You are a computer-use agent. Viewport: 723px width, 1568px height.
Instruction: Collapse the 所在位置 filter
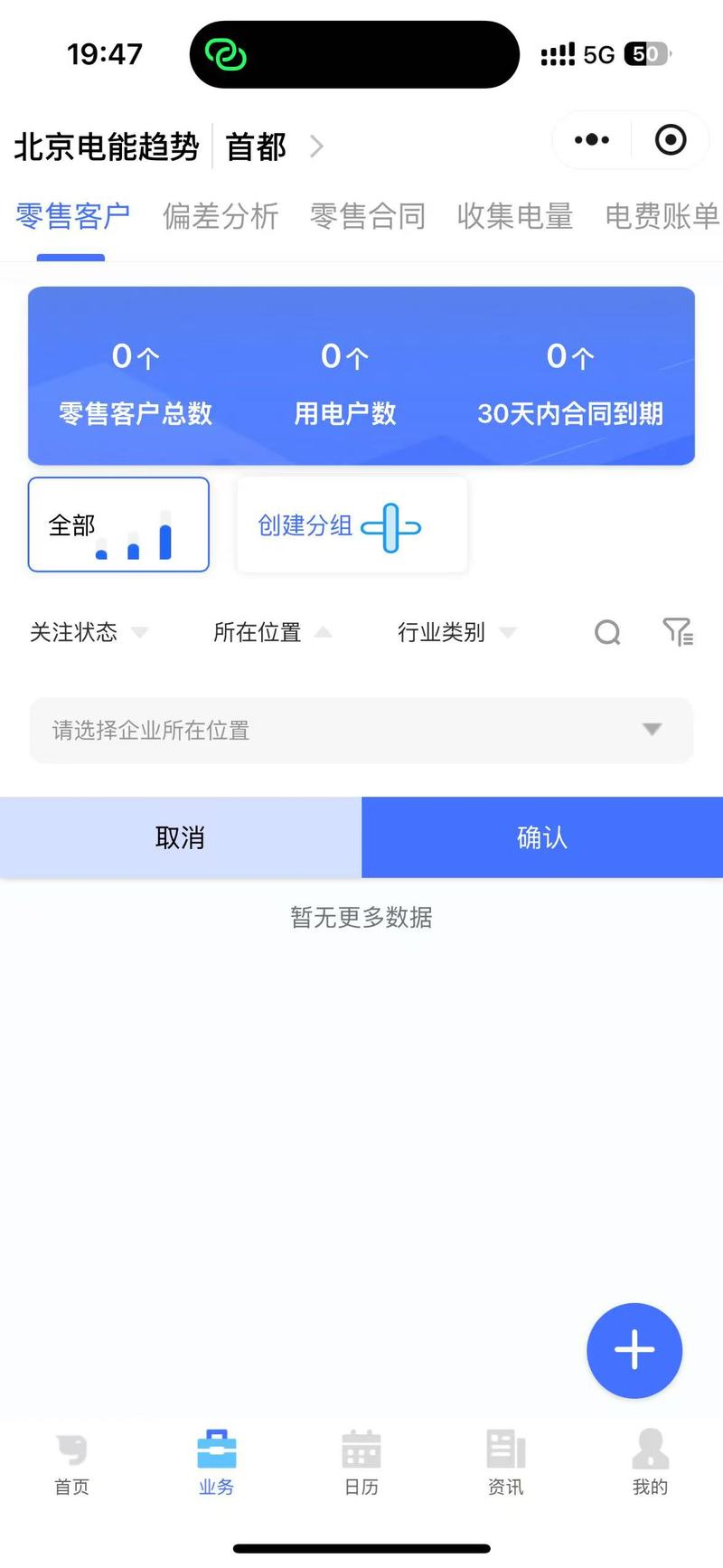pos(273,632)
